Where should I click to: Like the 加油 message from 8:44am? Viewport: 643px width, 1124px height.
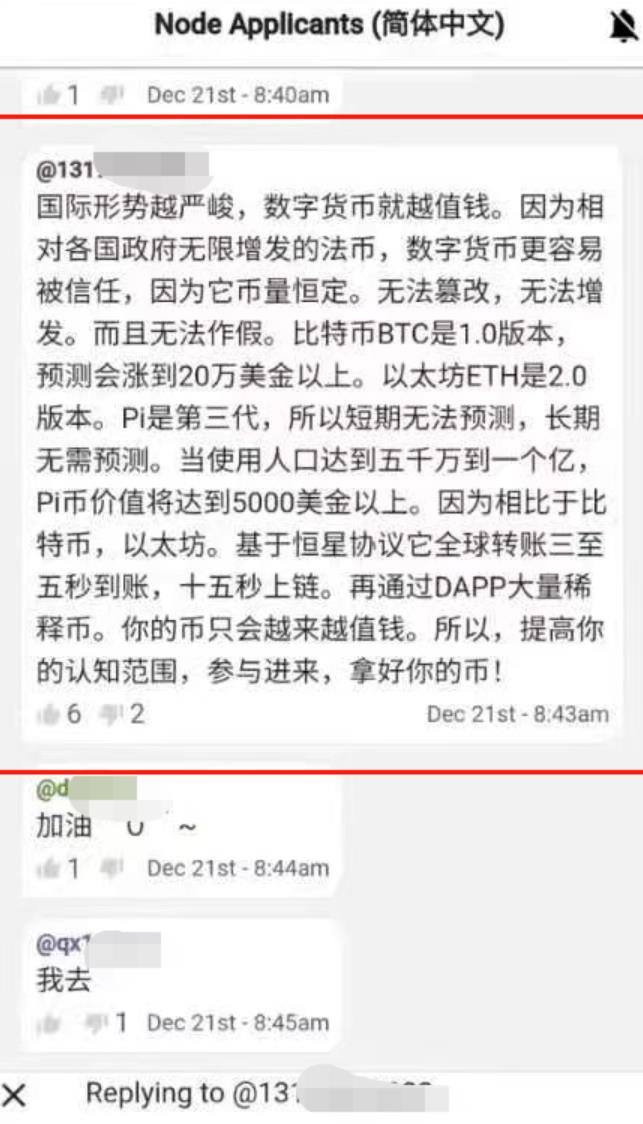point(47,868)
